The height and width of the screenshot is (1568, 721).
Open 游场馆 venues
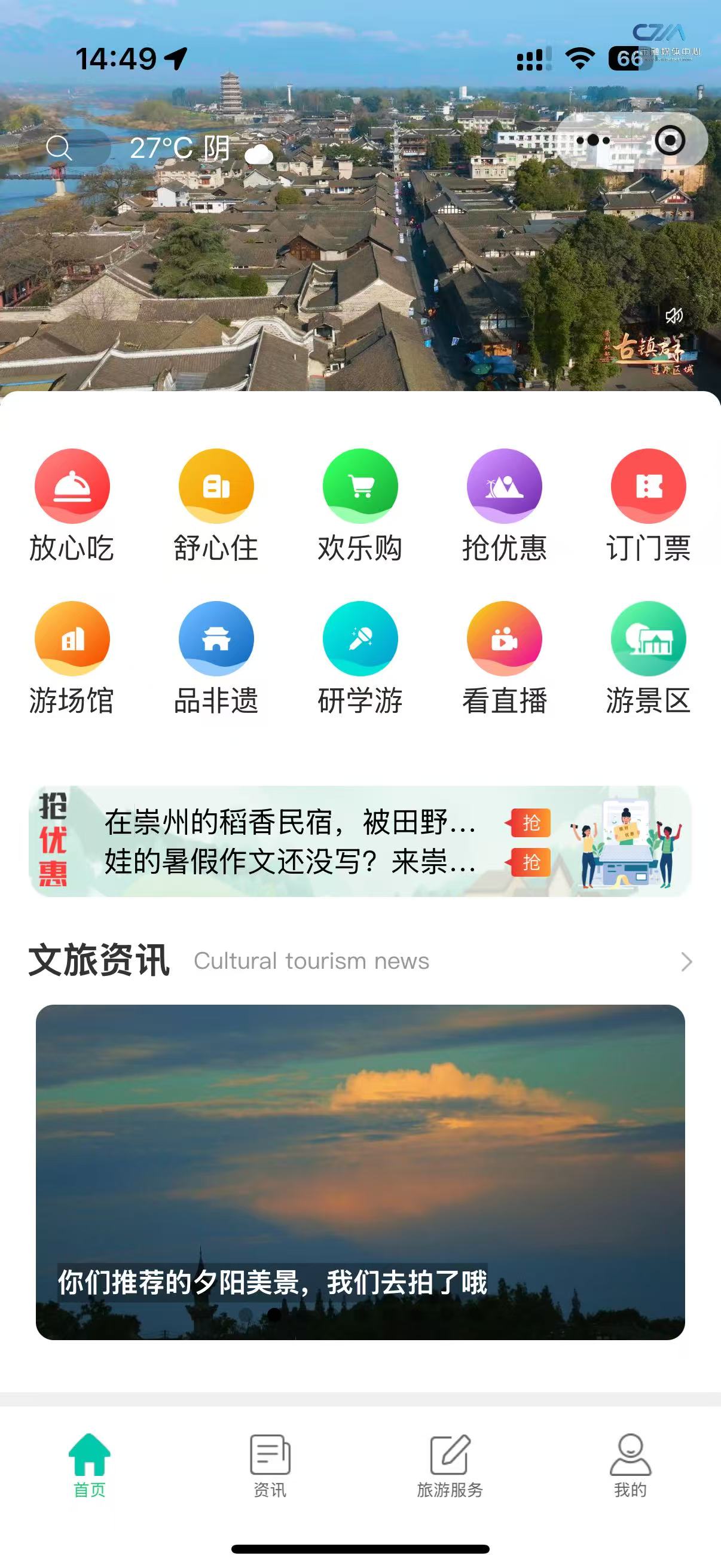tap(72, 657)
